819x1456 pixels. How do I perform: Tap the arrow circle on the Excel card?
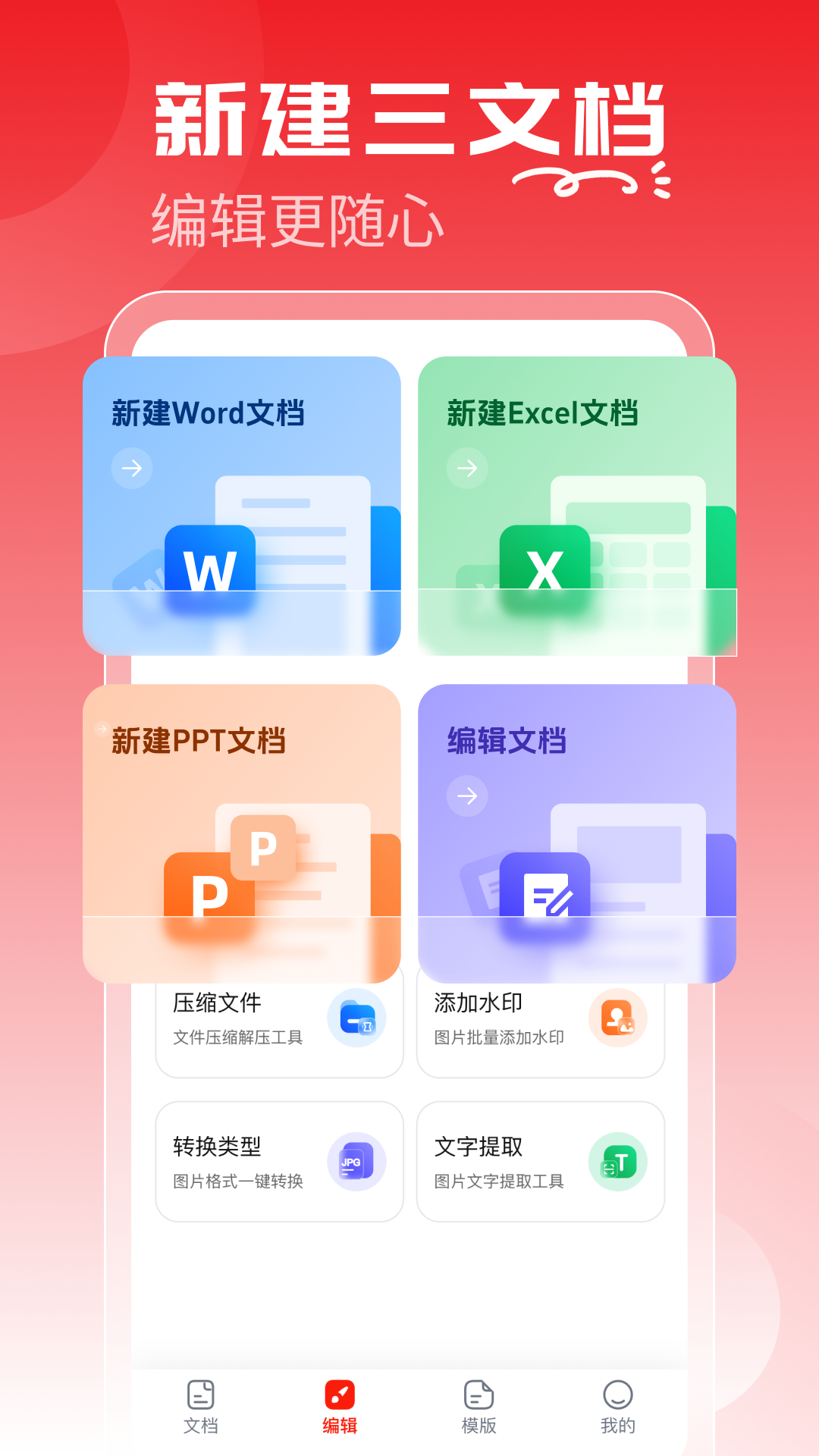coord(468,468)
